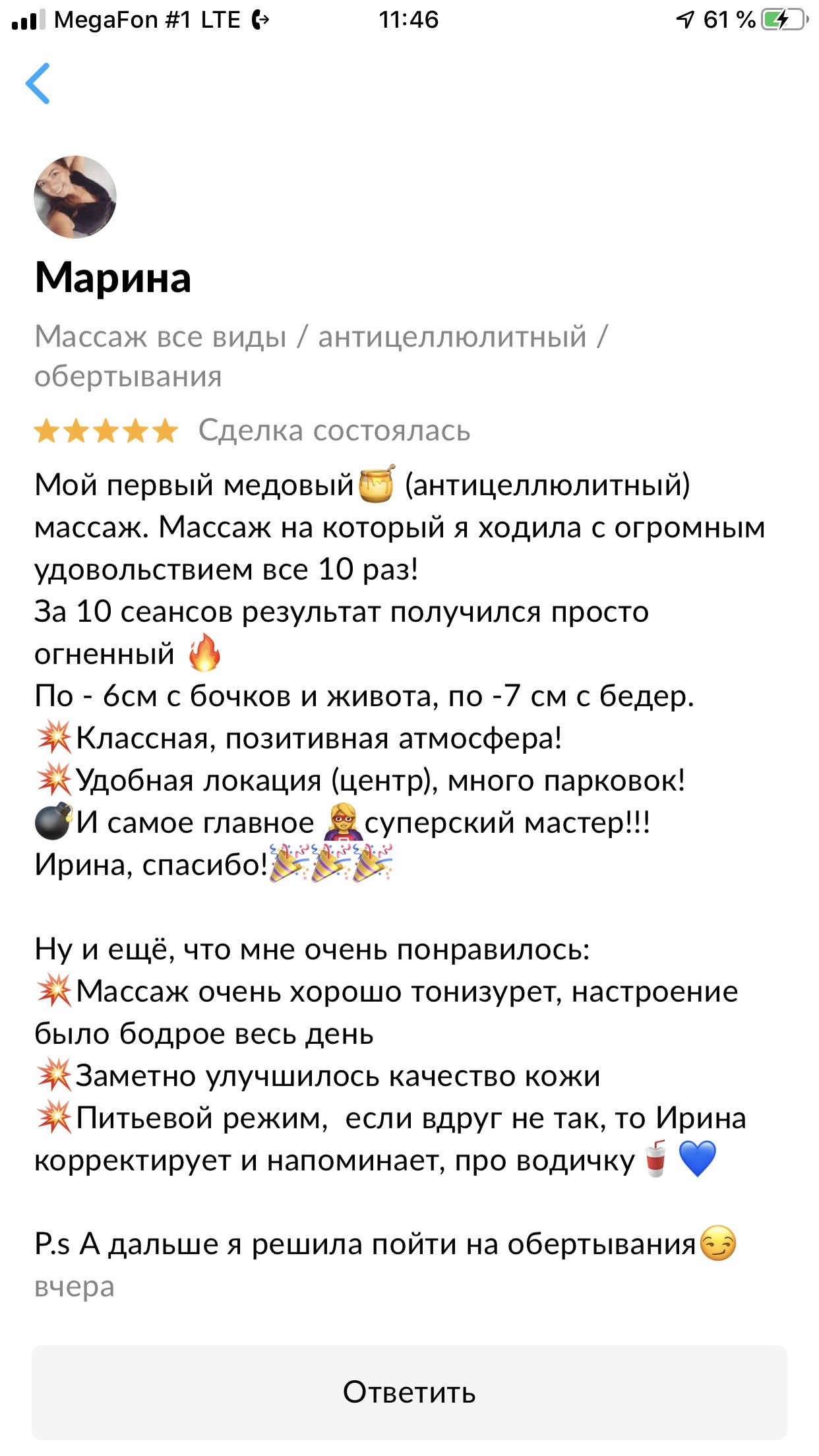Open Марина's profile photo
The height and width of the screenshot is (1456, 819).
pos(75,197)
